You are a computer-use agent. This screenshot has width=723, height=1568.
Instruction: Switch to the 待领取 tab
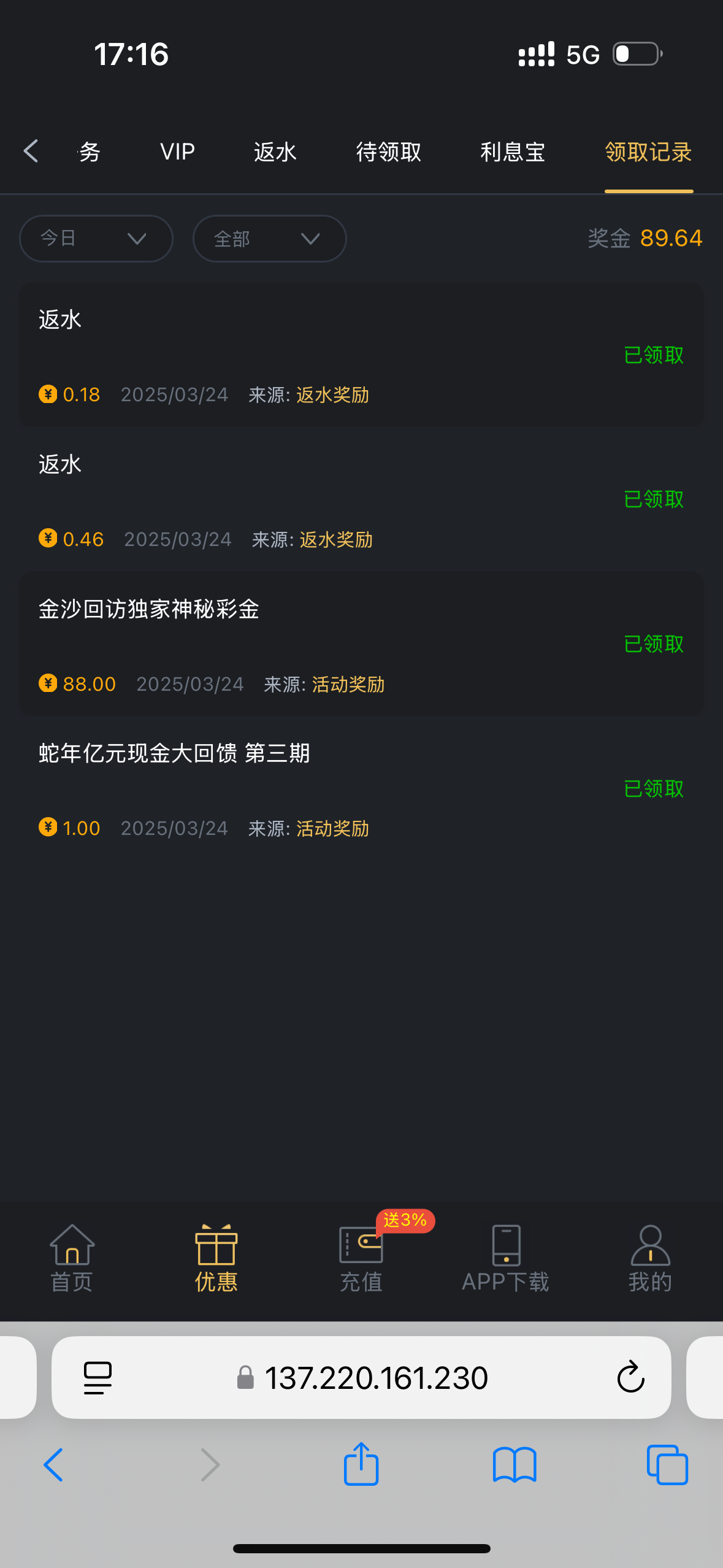pyautogui.click(x=389, y=152)
